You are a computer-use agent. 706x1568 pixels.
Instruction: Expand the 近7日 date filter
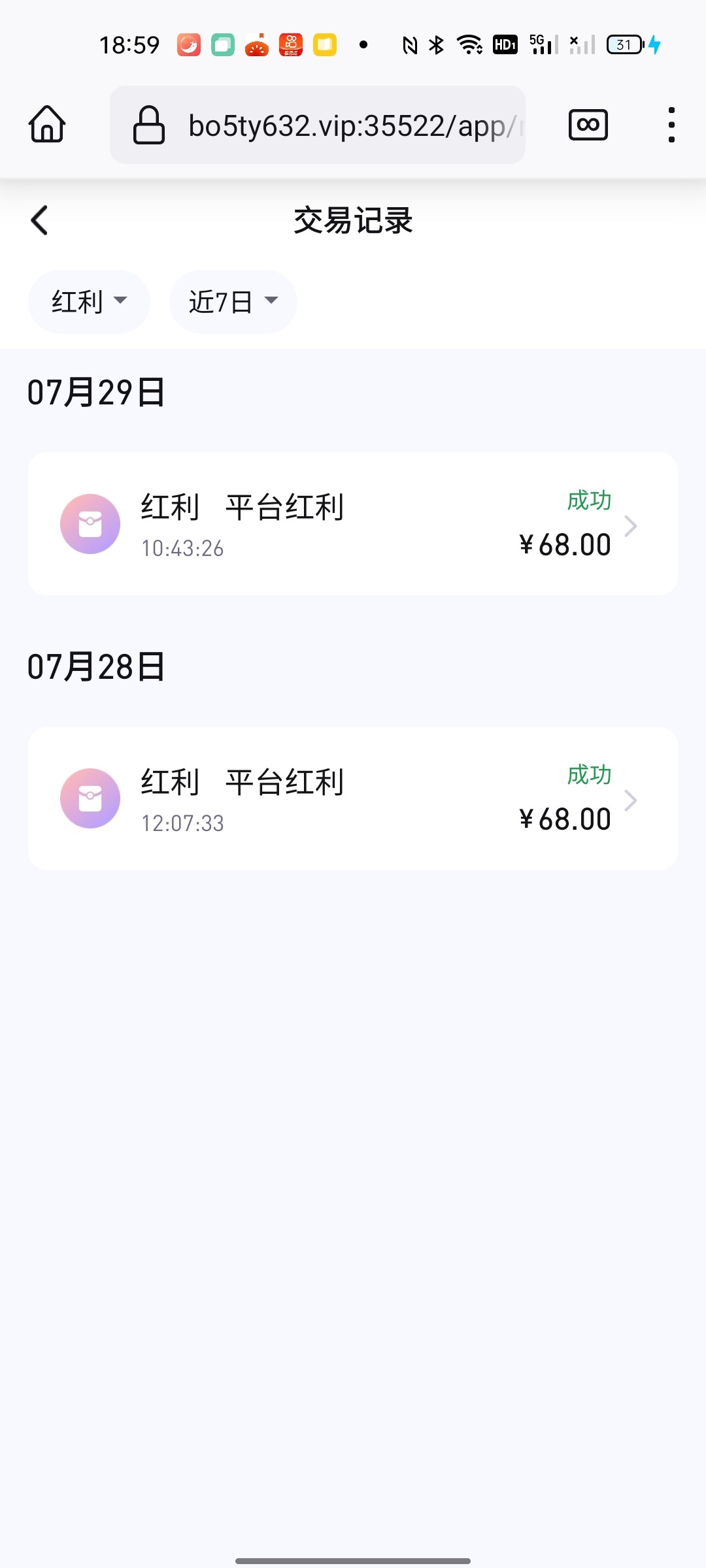point(233,302)
